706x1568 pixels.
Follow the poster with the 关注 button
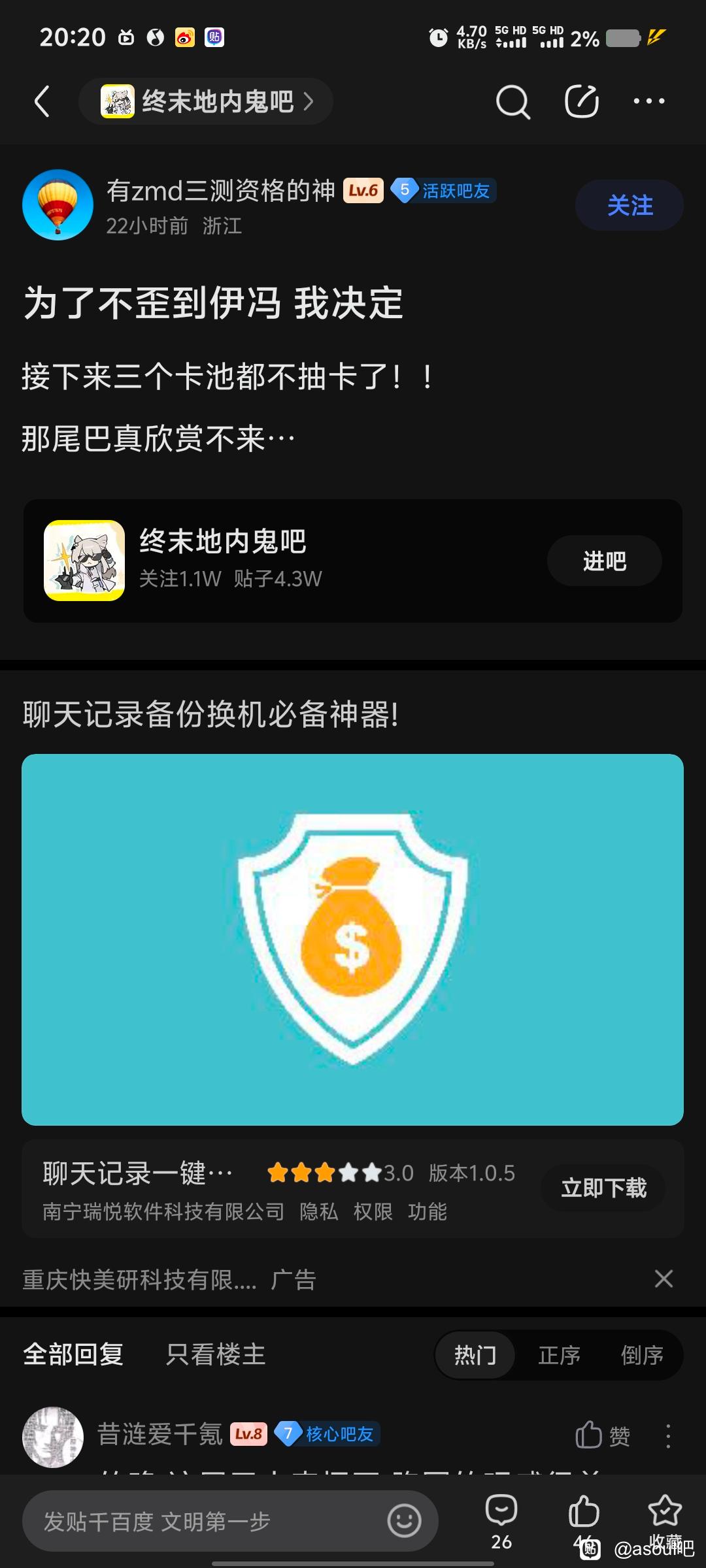pos(629,205)
